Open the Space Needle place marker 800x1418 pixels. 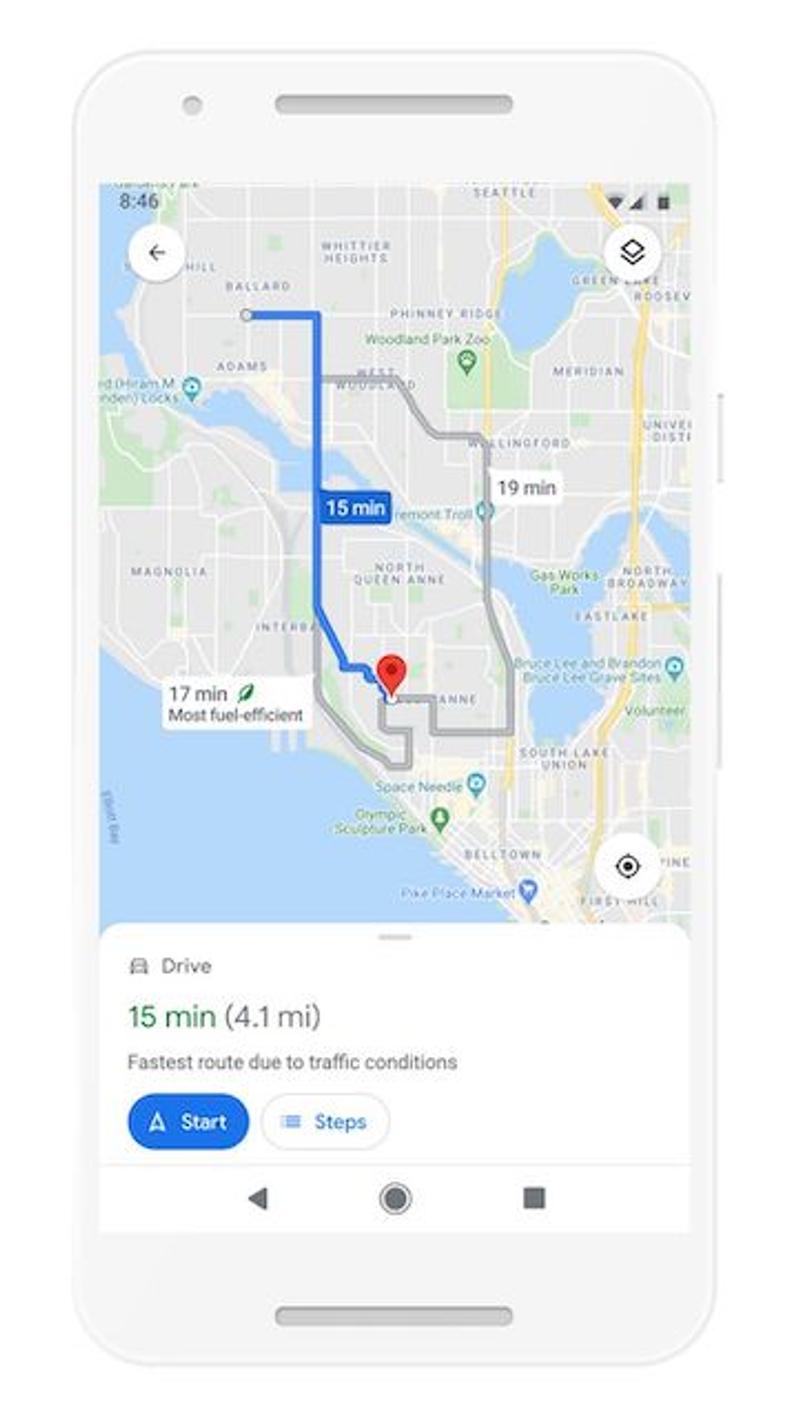coord(478,783)
